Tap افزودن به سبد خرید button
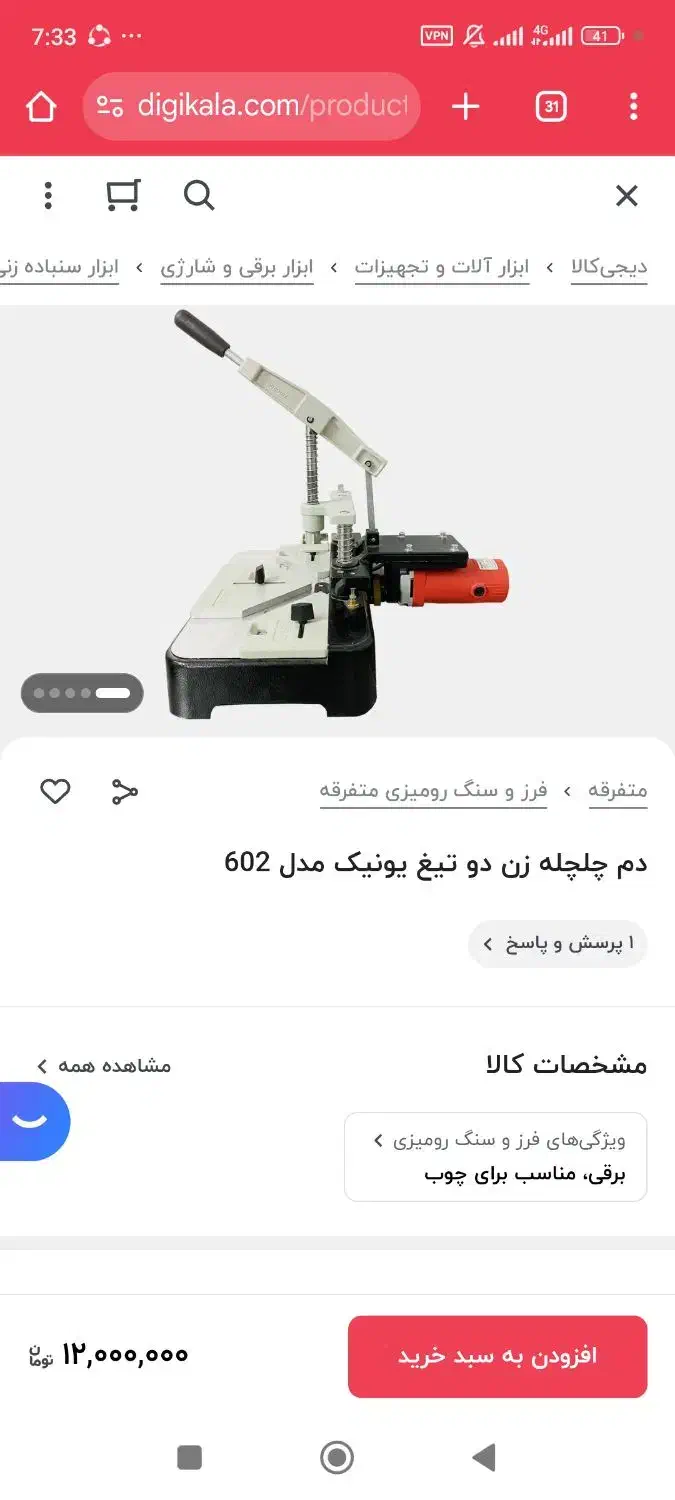This screenshot has width=675, height=1500. click(x=497, y=1356)
